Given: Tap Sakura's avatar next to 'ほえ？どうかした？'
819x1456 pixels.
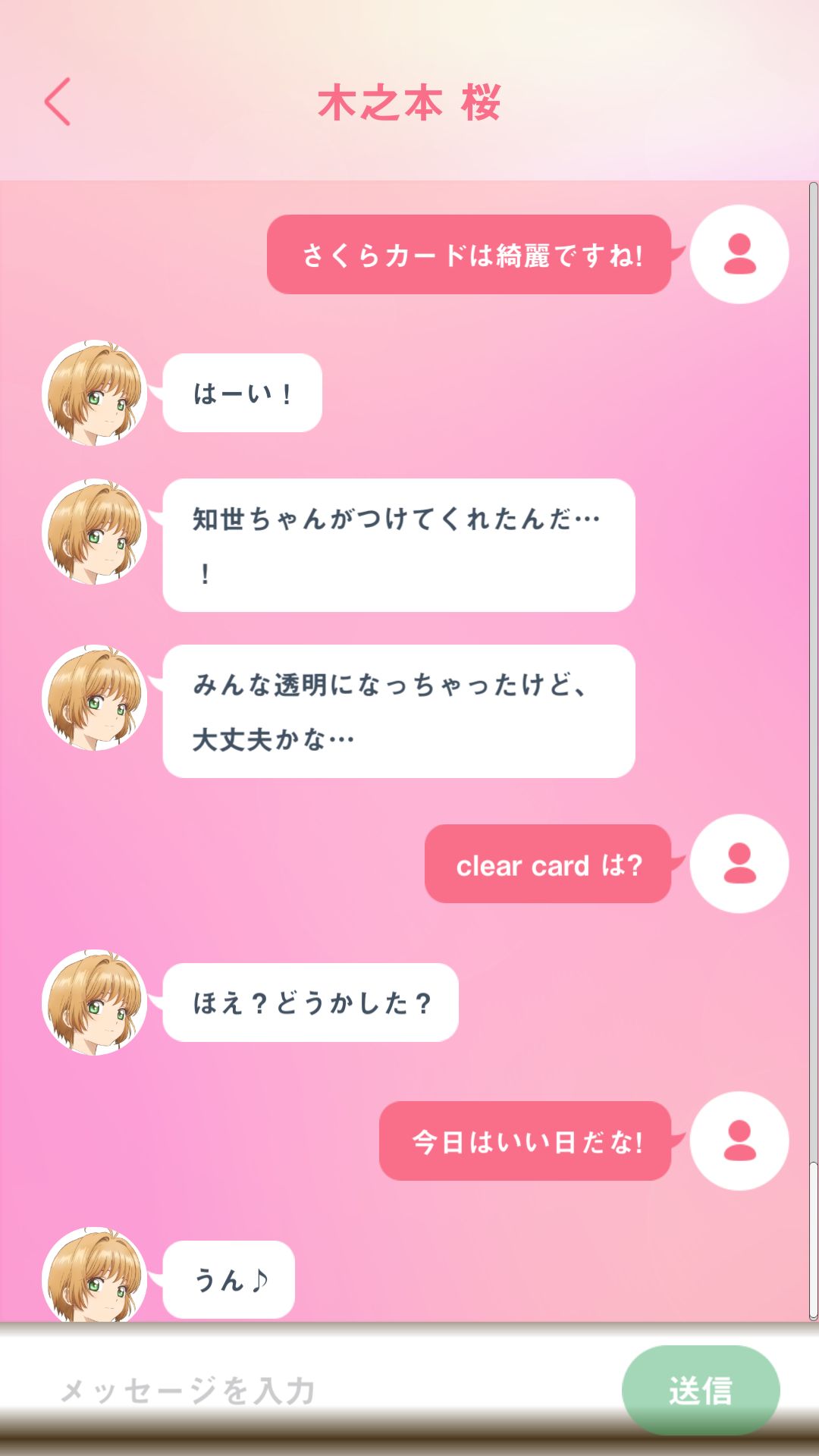Looking at the screenshot, I should (x=94, y=1004).
